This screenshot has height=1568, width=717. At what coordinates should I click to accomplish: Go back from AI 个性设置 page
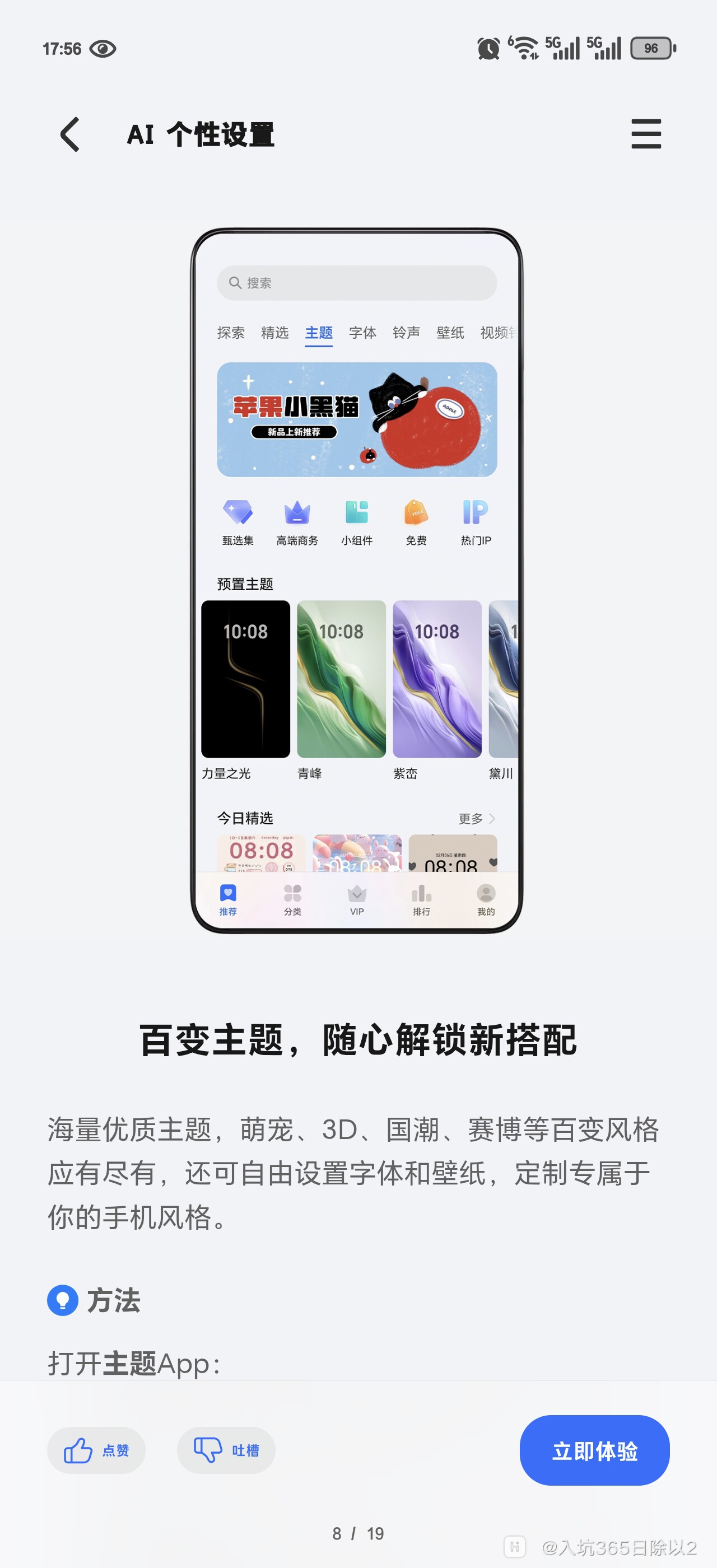(71, 134)
